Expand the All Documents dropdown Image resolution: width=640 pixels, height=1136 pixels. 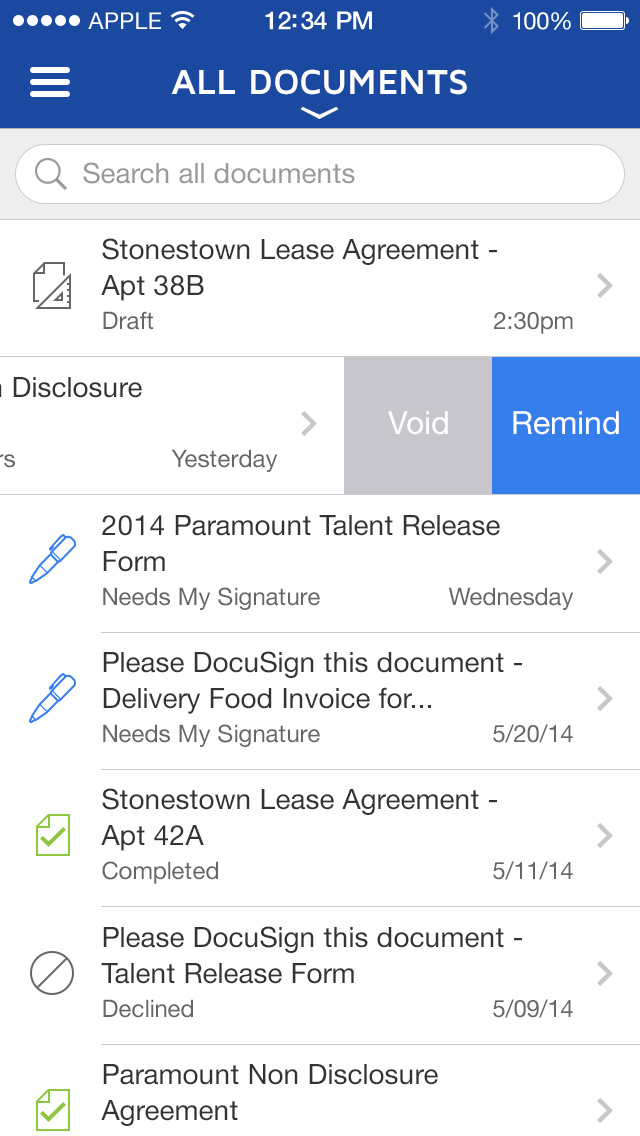click(x=319, y=92)
